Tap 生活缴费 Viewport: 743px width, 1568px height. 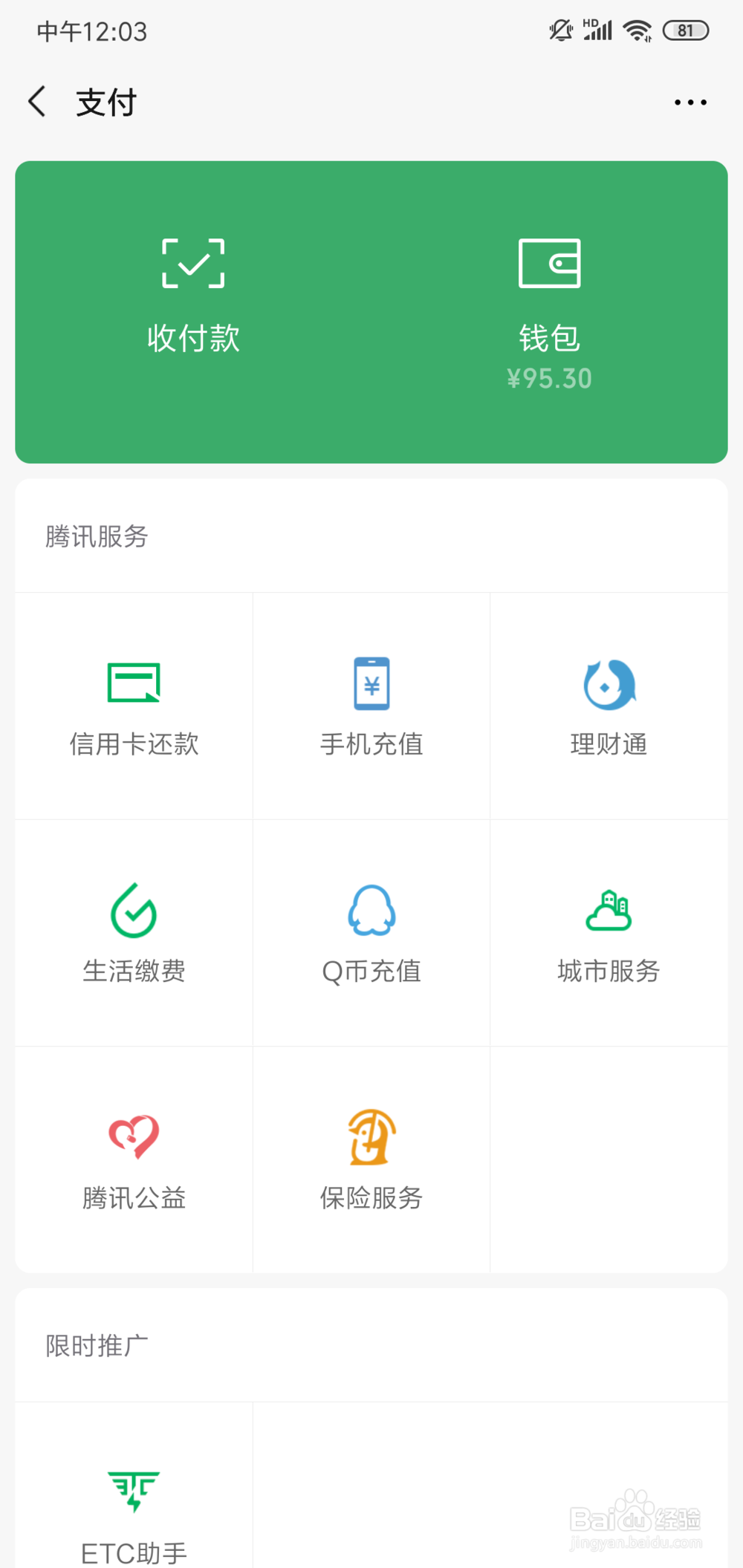(134, 933)
